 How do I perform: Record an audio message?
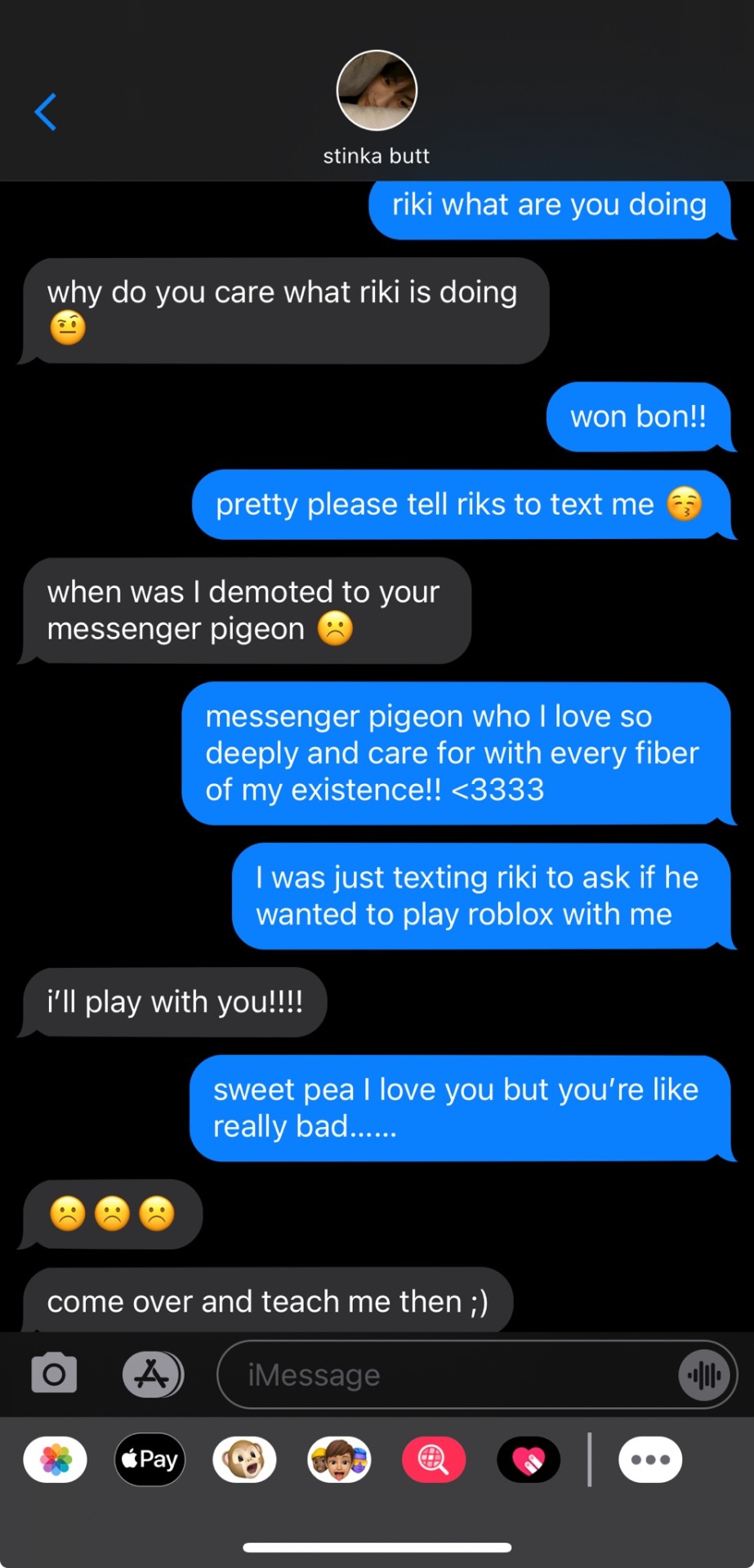(703, 1375)
